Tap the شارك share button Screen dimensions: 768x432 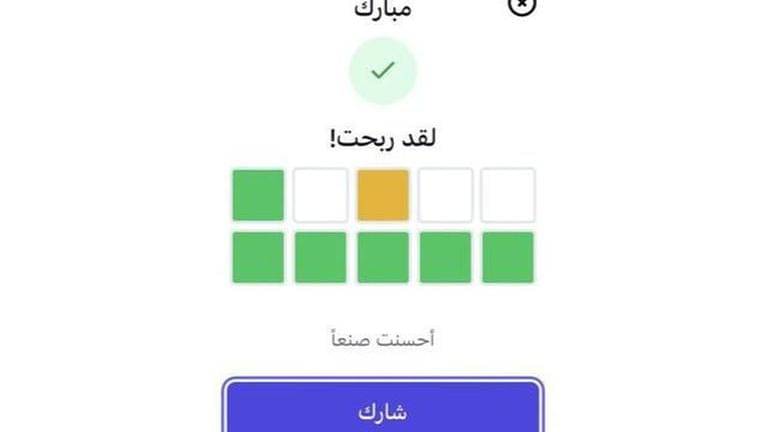383,409
